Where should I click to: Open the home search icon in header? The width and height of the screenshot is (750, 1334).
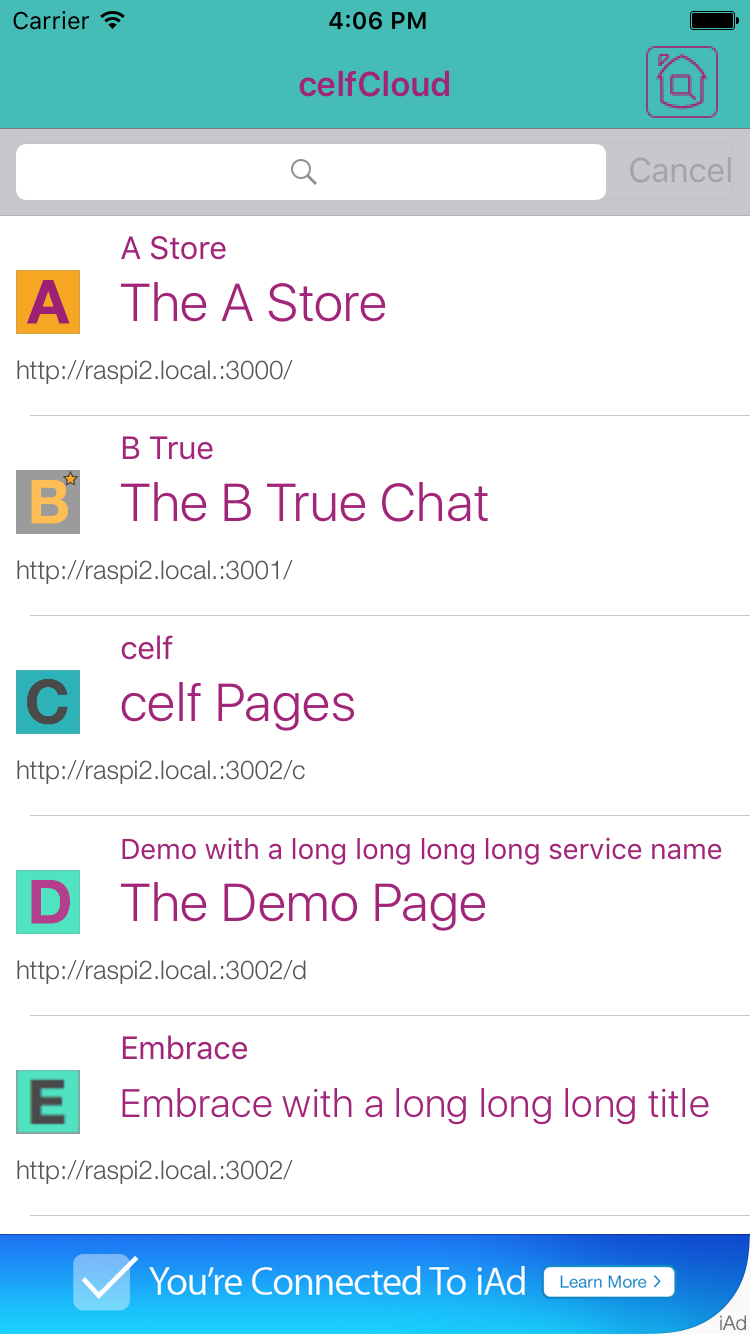pos(681,82)
